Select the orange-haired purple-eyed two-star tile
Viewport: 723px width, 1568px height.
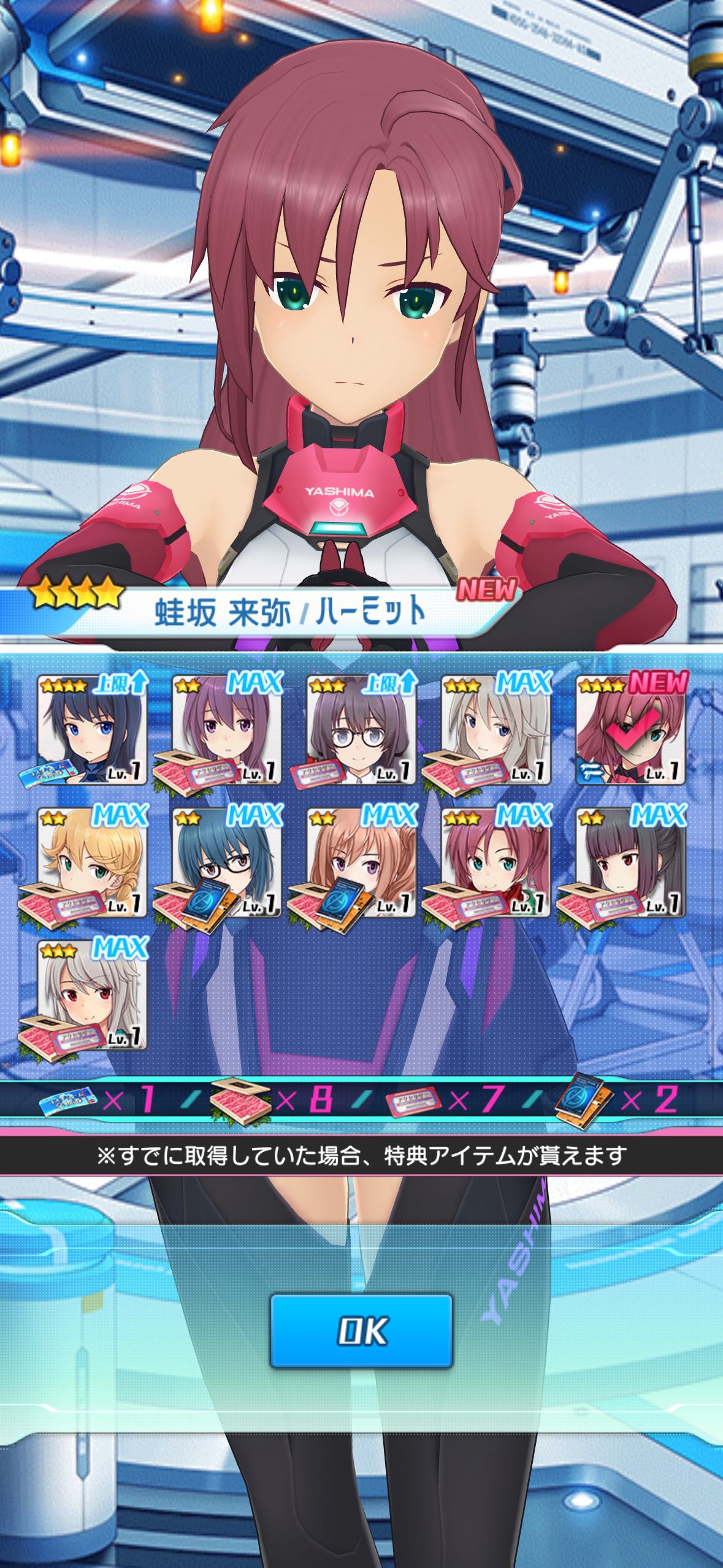362,862
